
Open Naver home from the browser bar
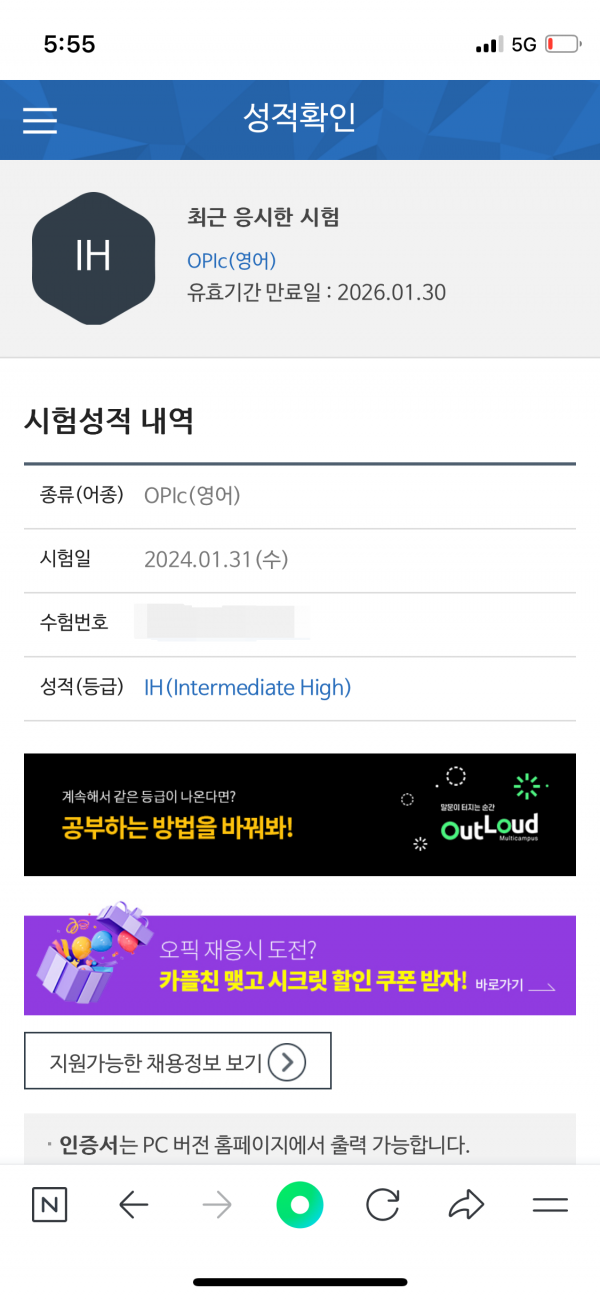point(50,1205)
